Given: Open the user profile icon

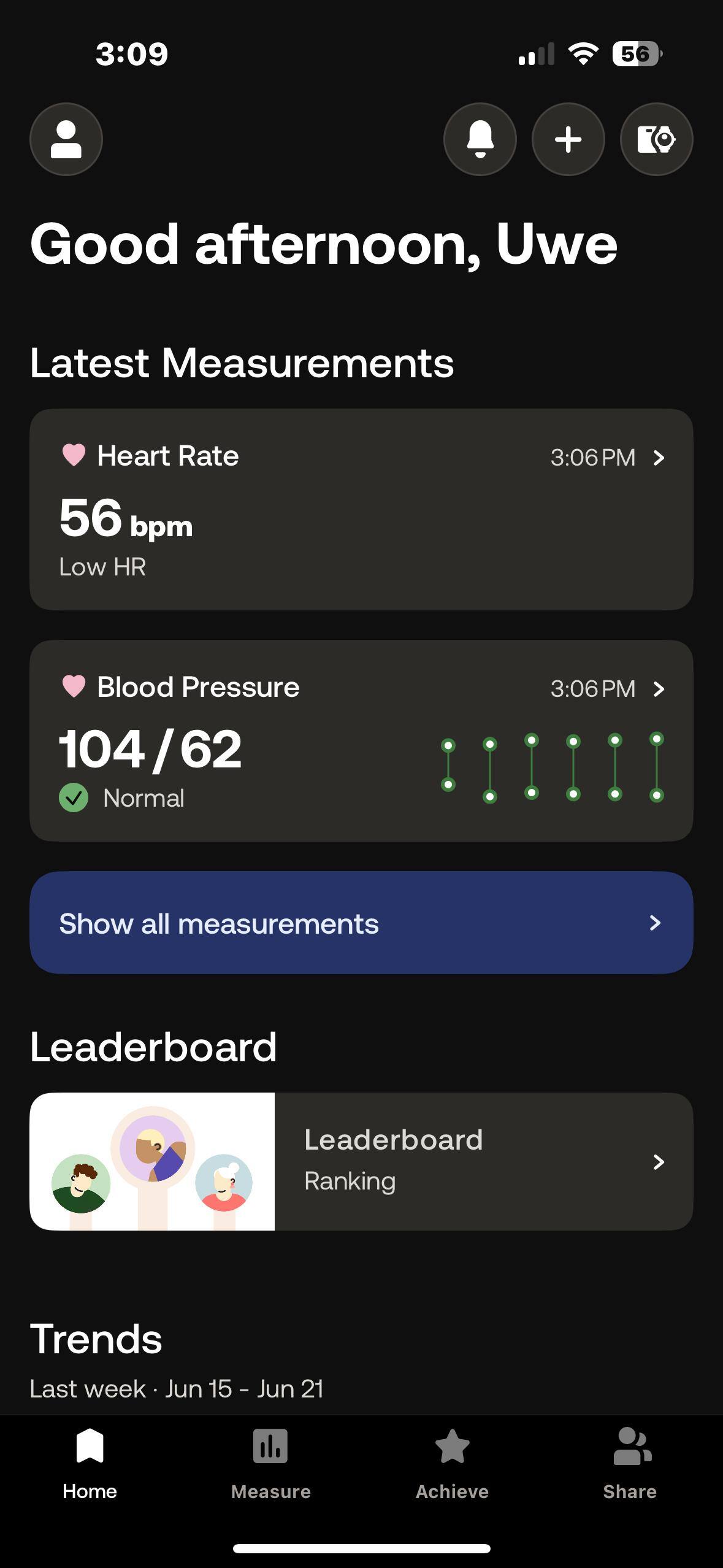Looking at the screenshot, I should [x=66, y=139].
